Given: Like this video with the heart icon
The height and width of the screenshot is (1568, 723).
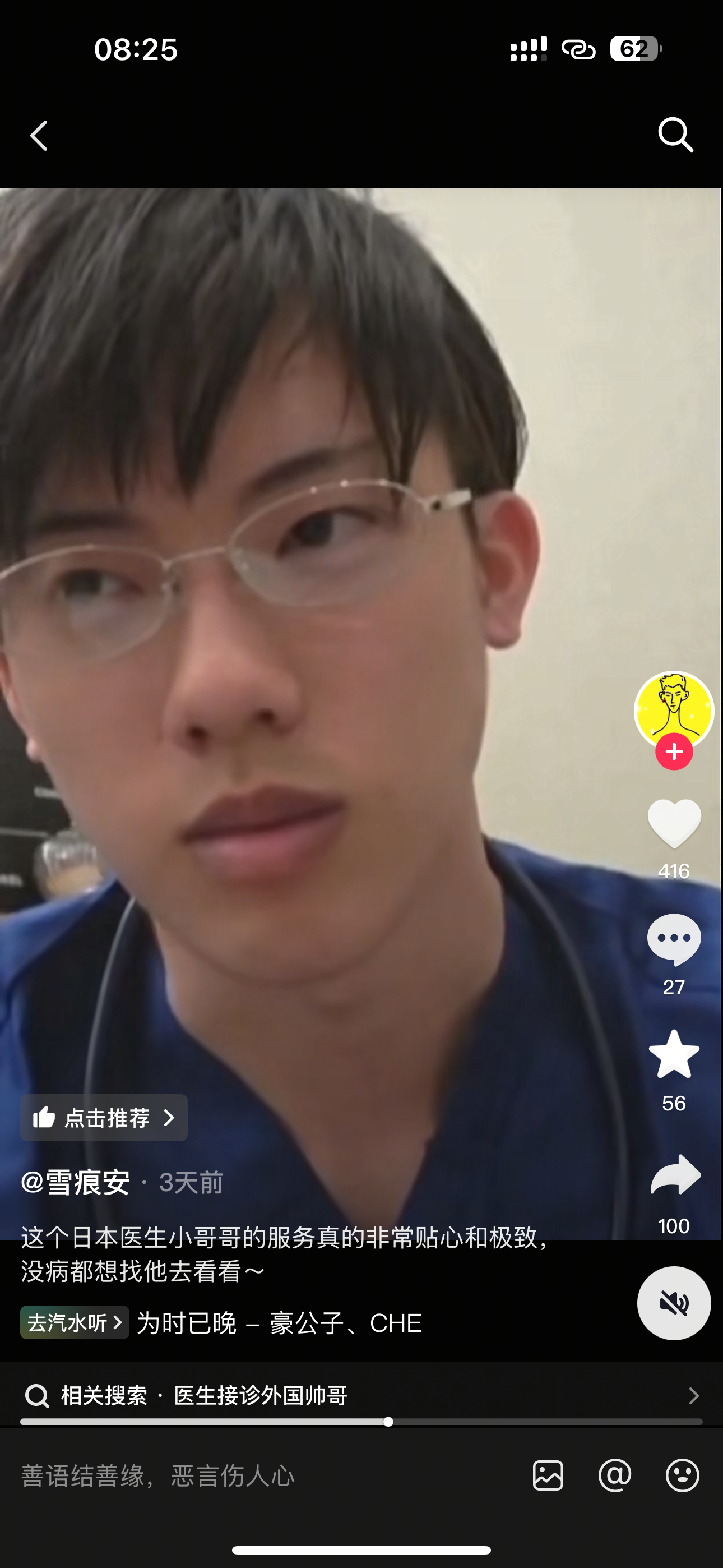Looking at the screenshot, I should pyautogui.click(x=674, y=822).
